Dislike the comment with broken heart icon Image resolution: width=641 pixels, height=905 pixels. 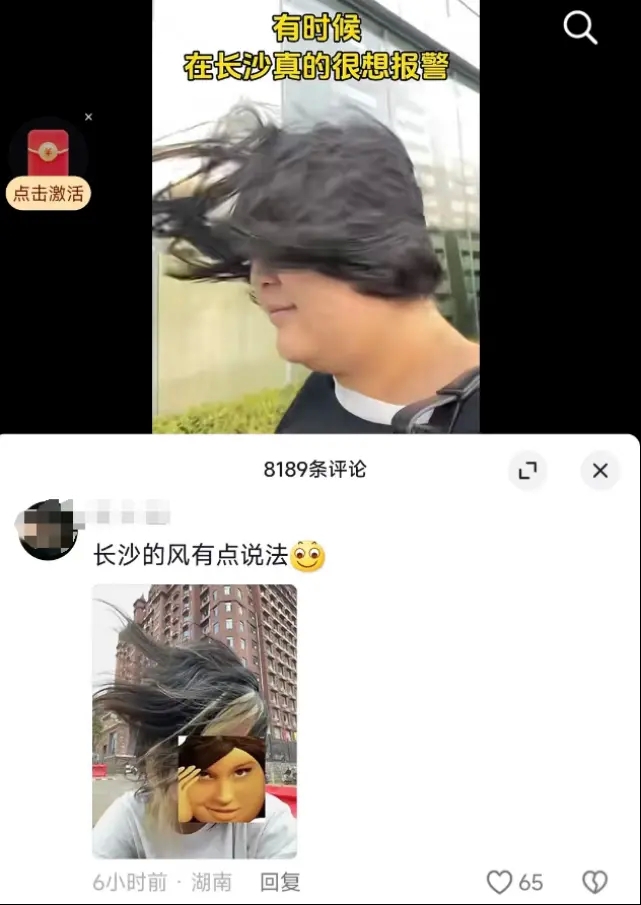[x=594, y=882]
